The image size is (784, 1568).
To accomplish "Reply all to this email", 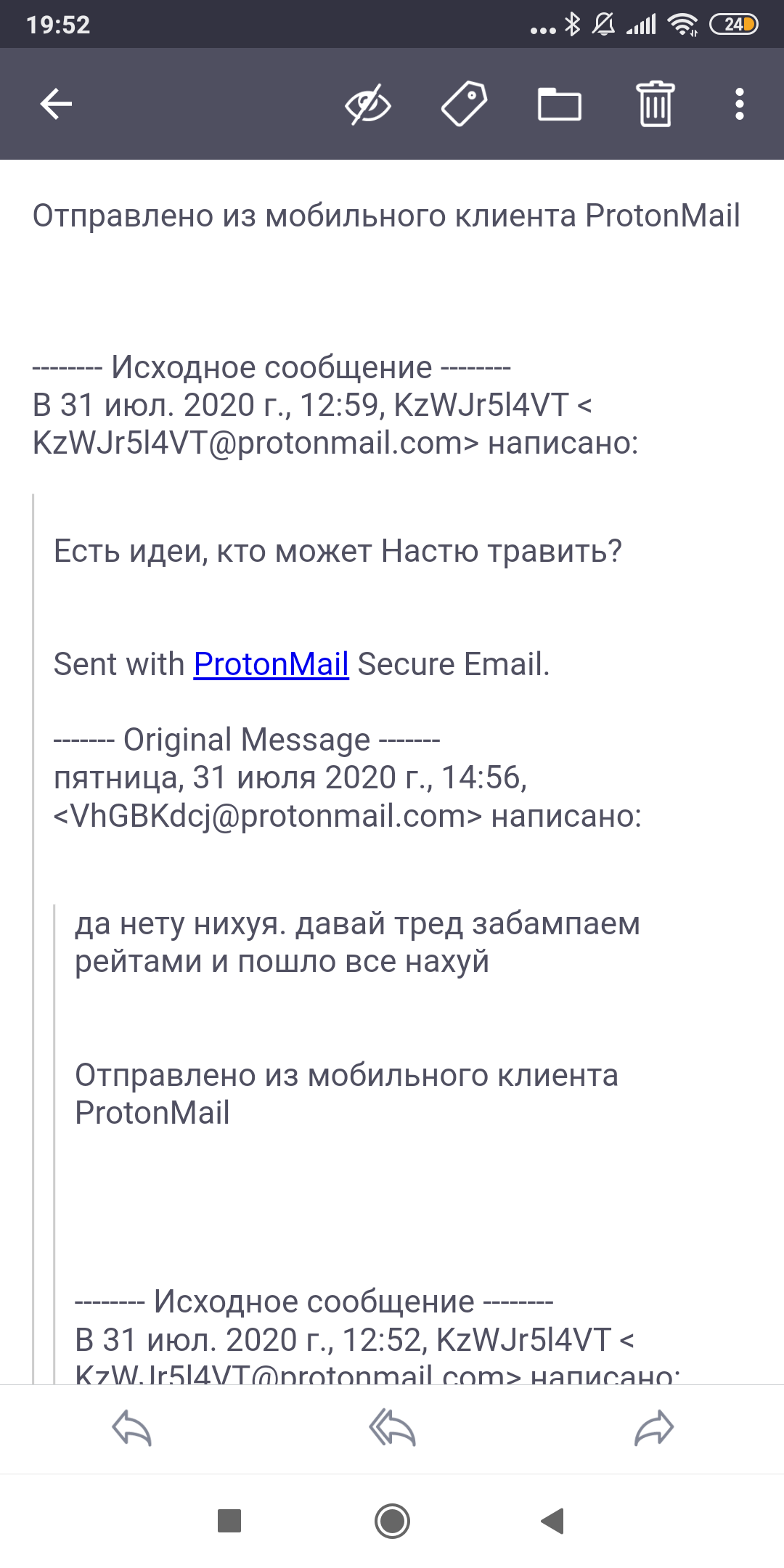I will pyautogui.click(x=392, y=1429).
